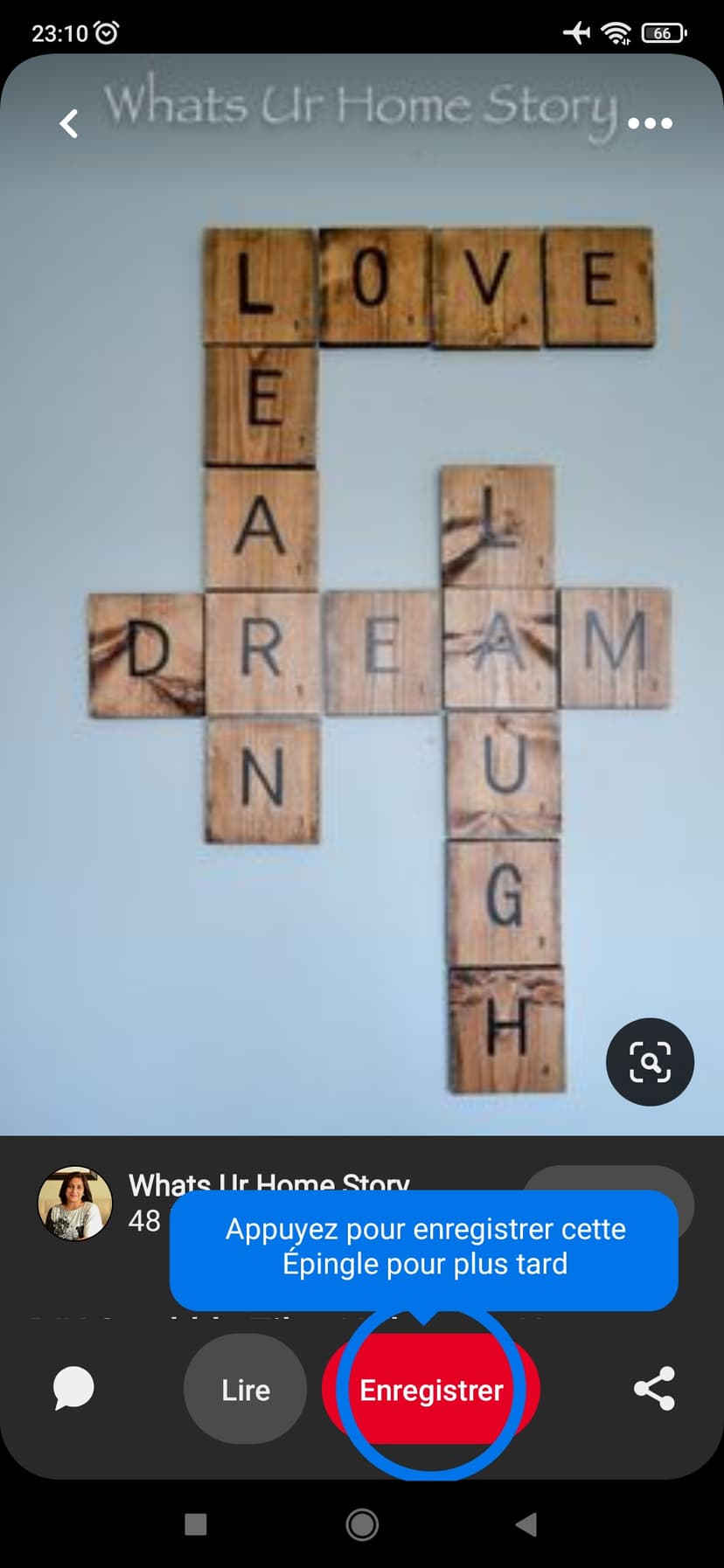Tap the system home button
This screenshot has height=1568, width=724.
[362, 1524]
